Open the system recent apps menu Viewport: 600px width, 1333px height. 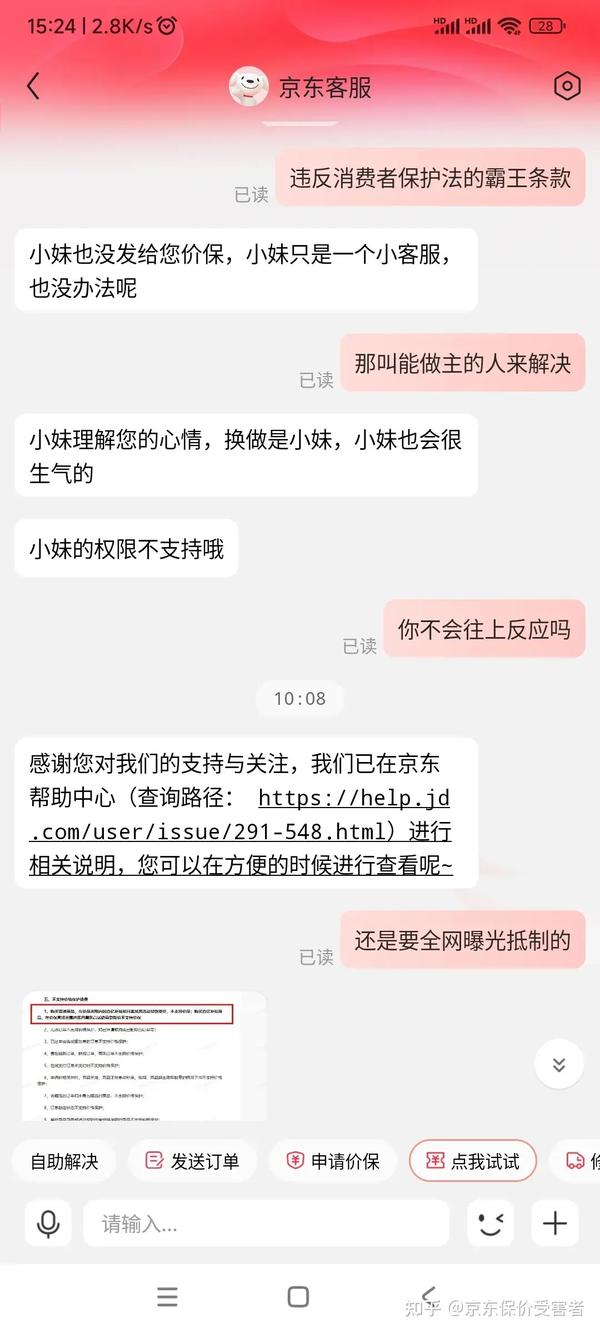tap(168, 1297)
